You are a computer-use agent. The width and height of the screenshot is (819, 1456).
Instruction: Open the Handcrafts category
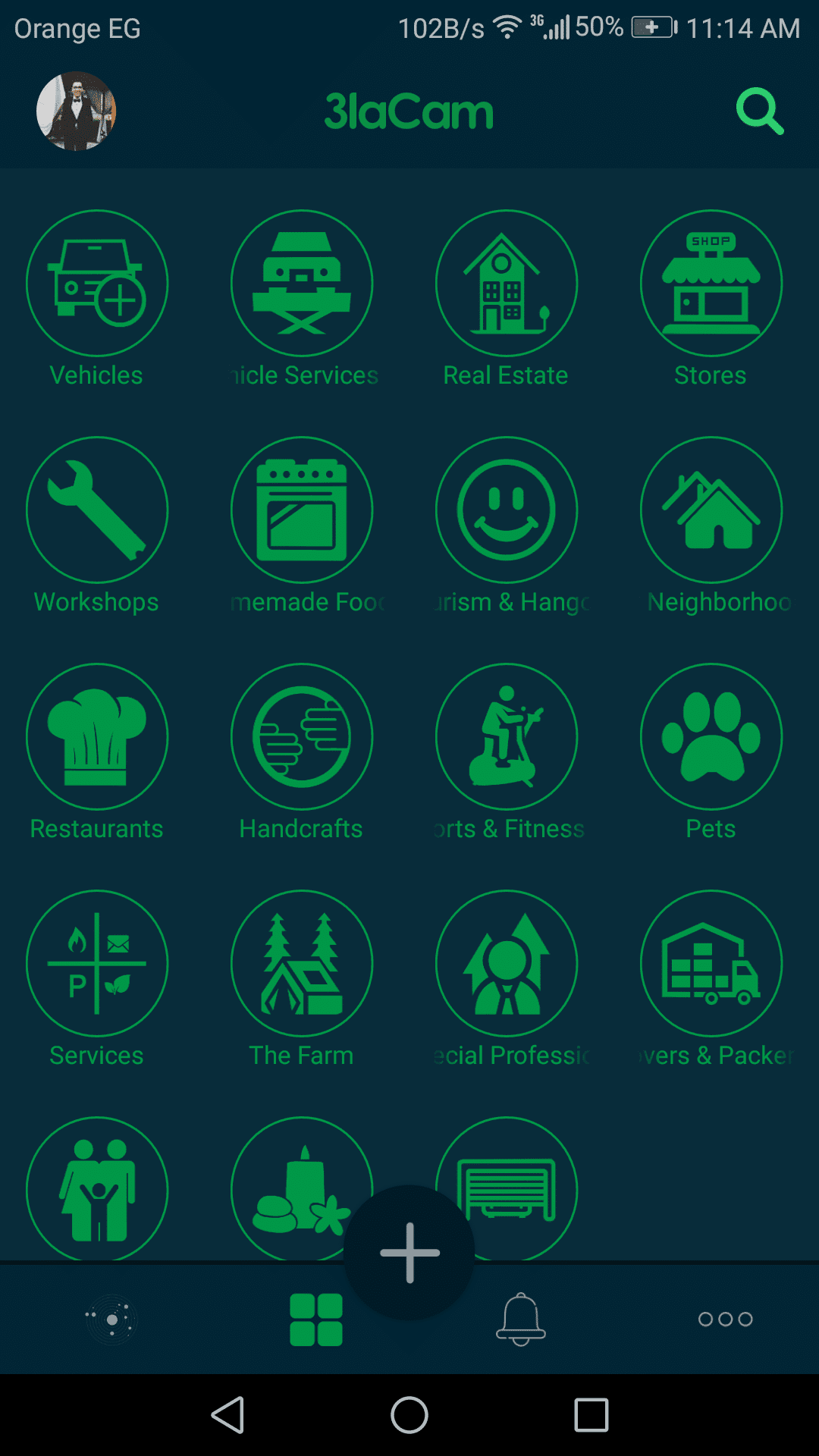[x=302, y=736]
